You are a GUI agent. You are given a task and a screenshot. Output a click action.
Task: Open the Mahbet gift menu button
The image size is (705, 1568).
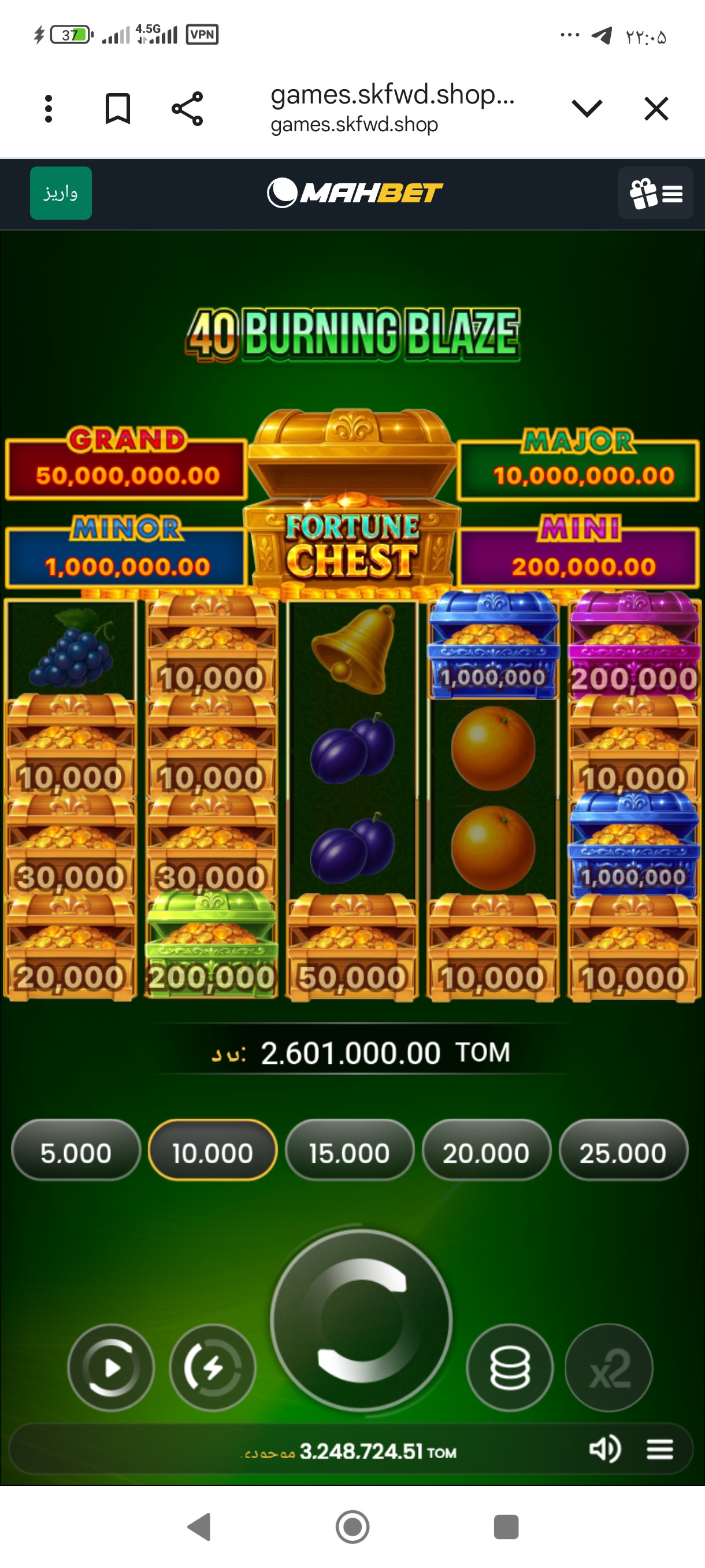click(656, 193)
